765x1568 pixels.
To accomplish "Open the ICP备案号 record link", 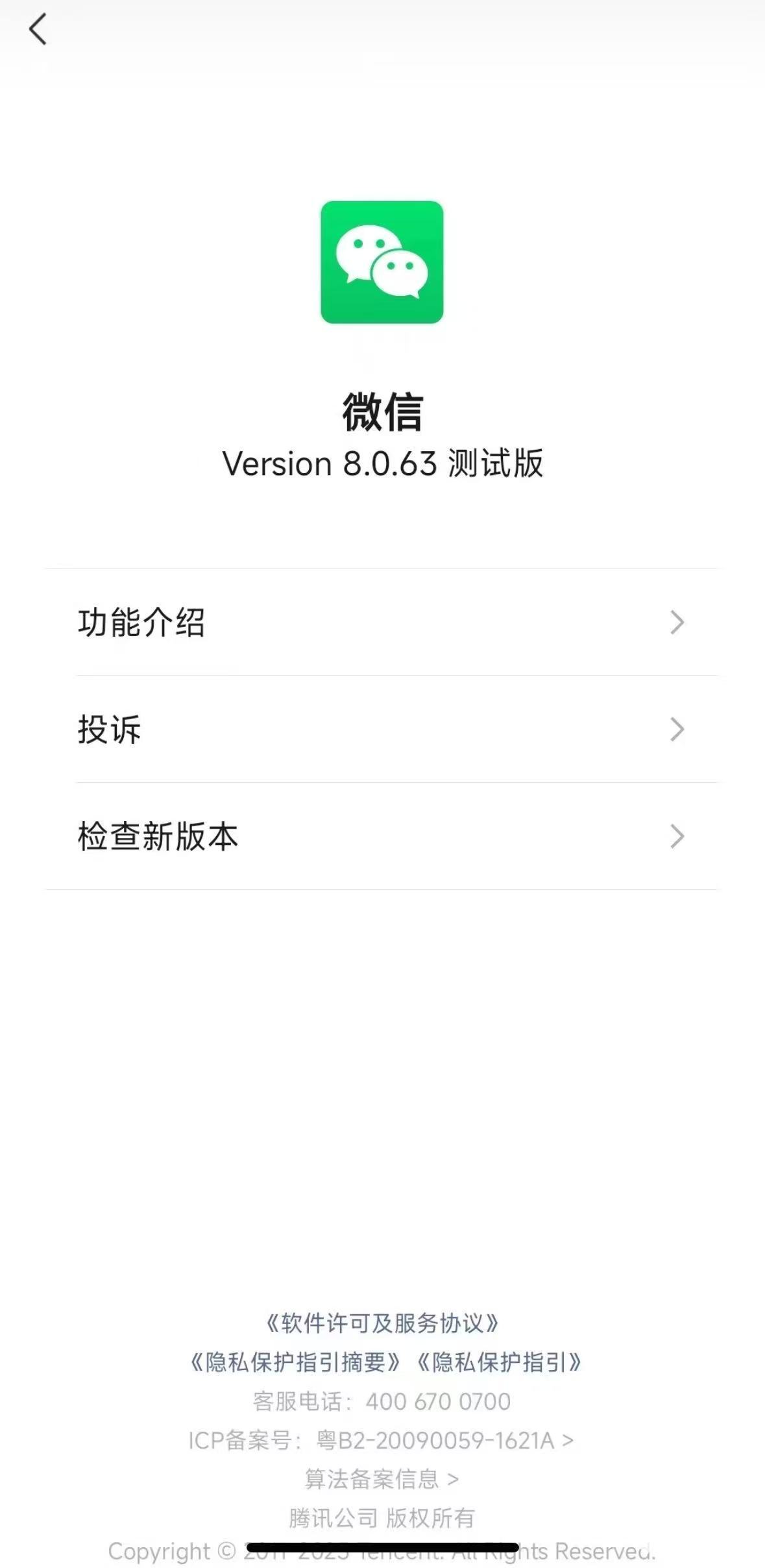I will [381, 1440].
